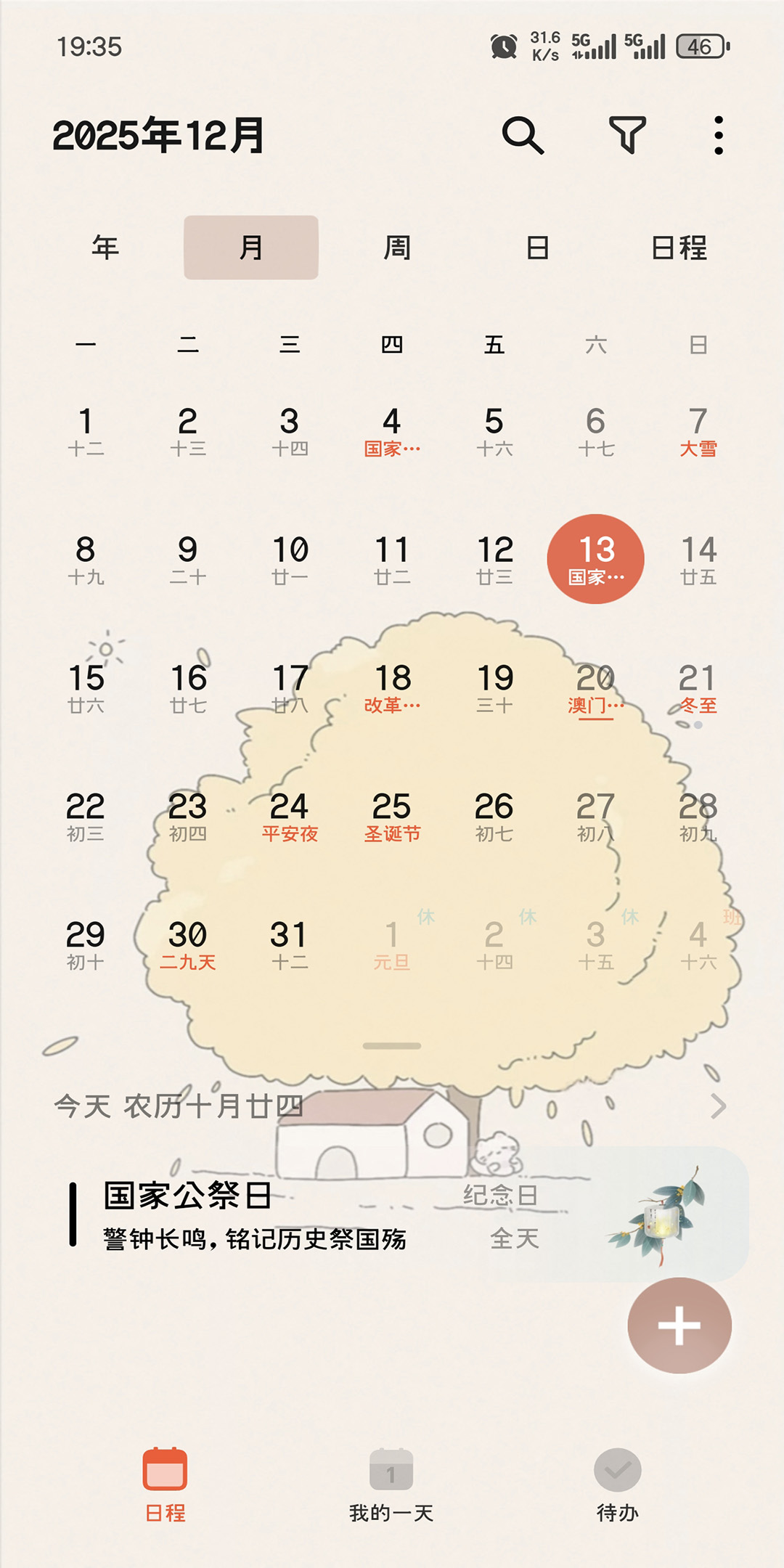Select December 21 冬至
The image size is (784, 1568).
(x=698, y=688)
